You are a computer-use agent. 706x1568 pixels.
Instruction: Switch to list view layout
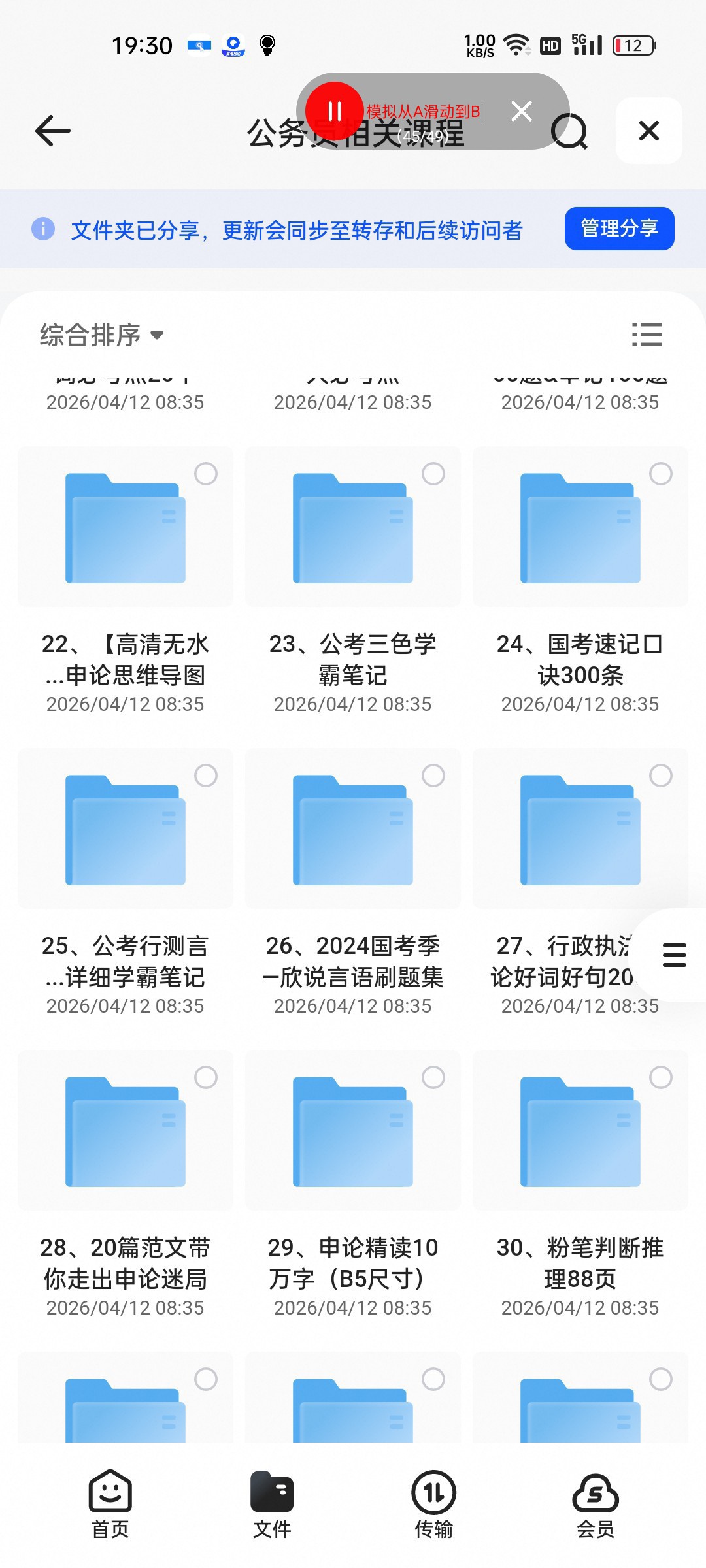coord(647,335)
